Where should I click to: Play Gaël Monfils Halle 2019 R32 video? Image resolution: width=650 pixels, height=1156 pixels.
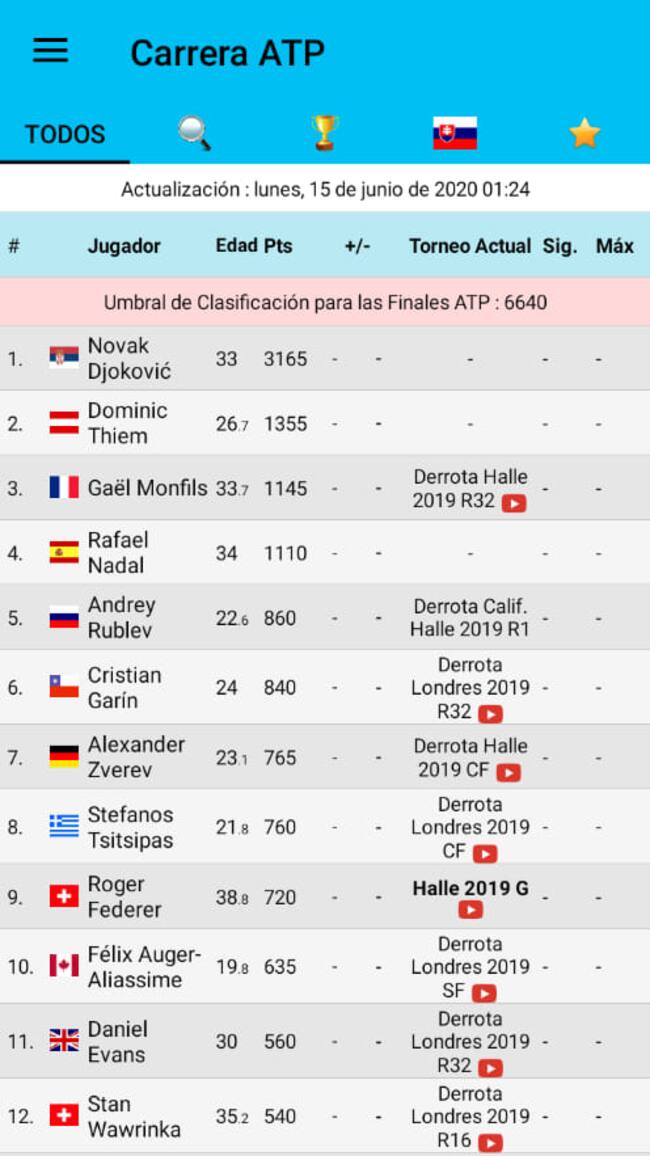click(514, 503)
